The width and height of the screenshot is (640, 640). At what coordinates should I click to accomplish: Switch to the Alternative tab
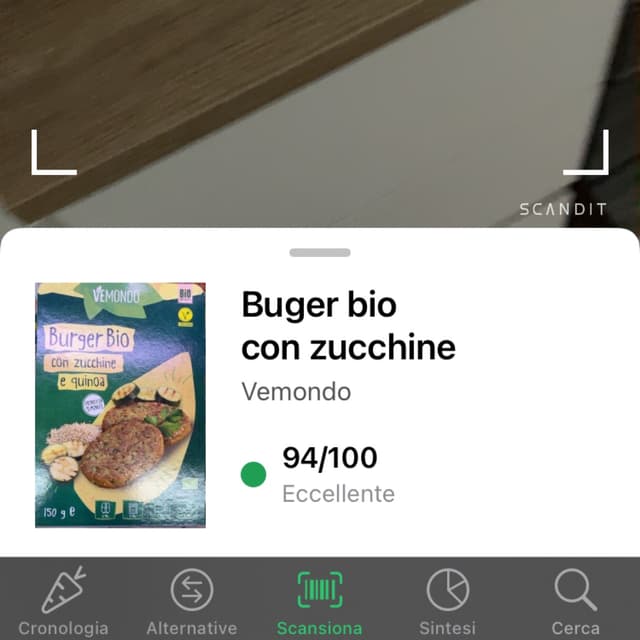coord(192,601)
